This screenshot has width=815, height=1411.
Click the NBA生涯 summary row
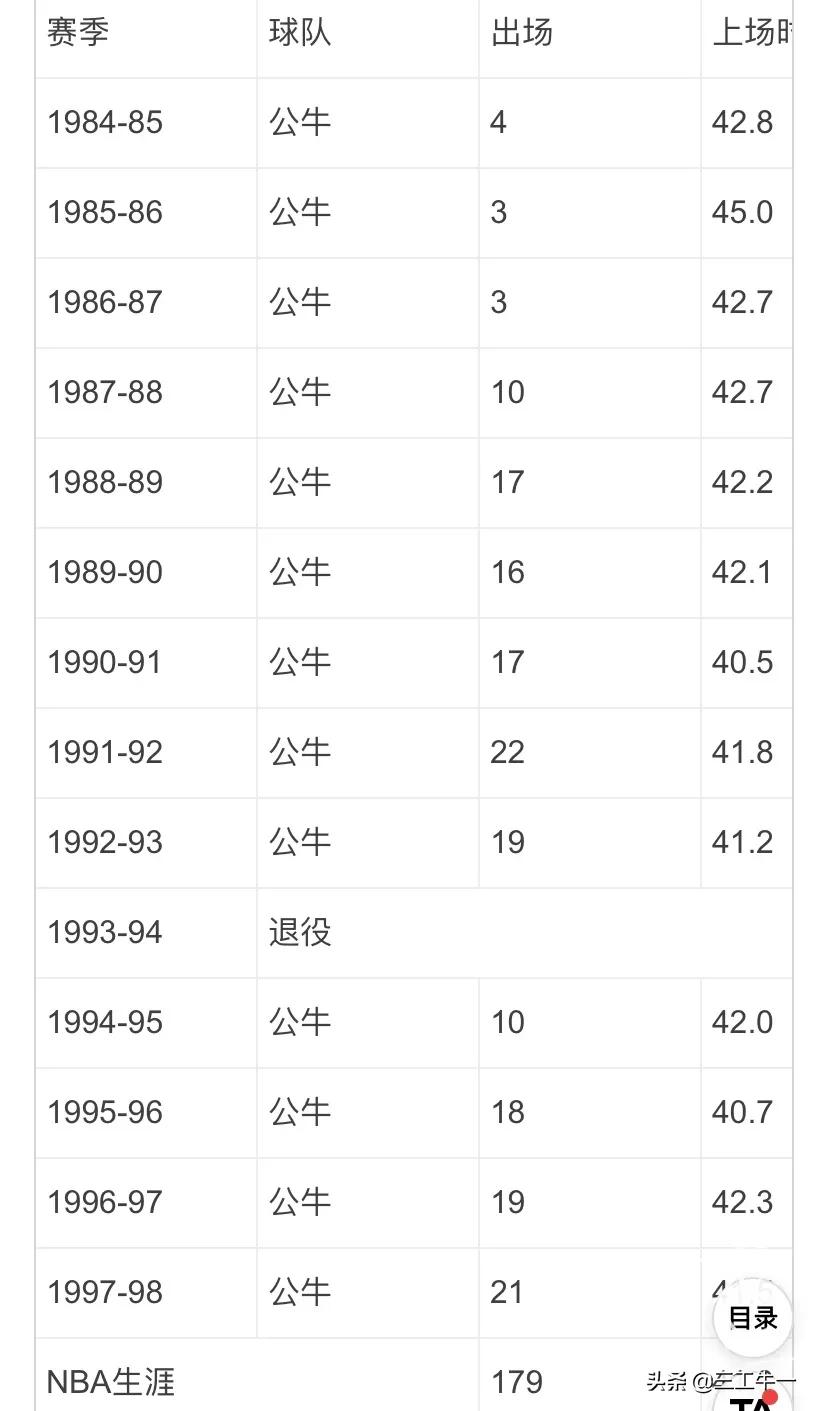pyautogui.click(x=110, y=1383)
